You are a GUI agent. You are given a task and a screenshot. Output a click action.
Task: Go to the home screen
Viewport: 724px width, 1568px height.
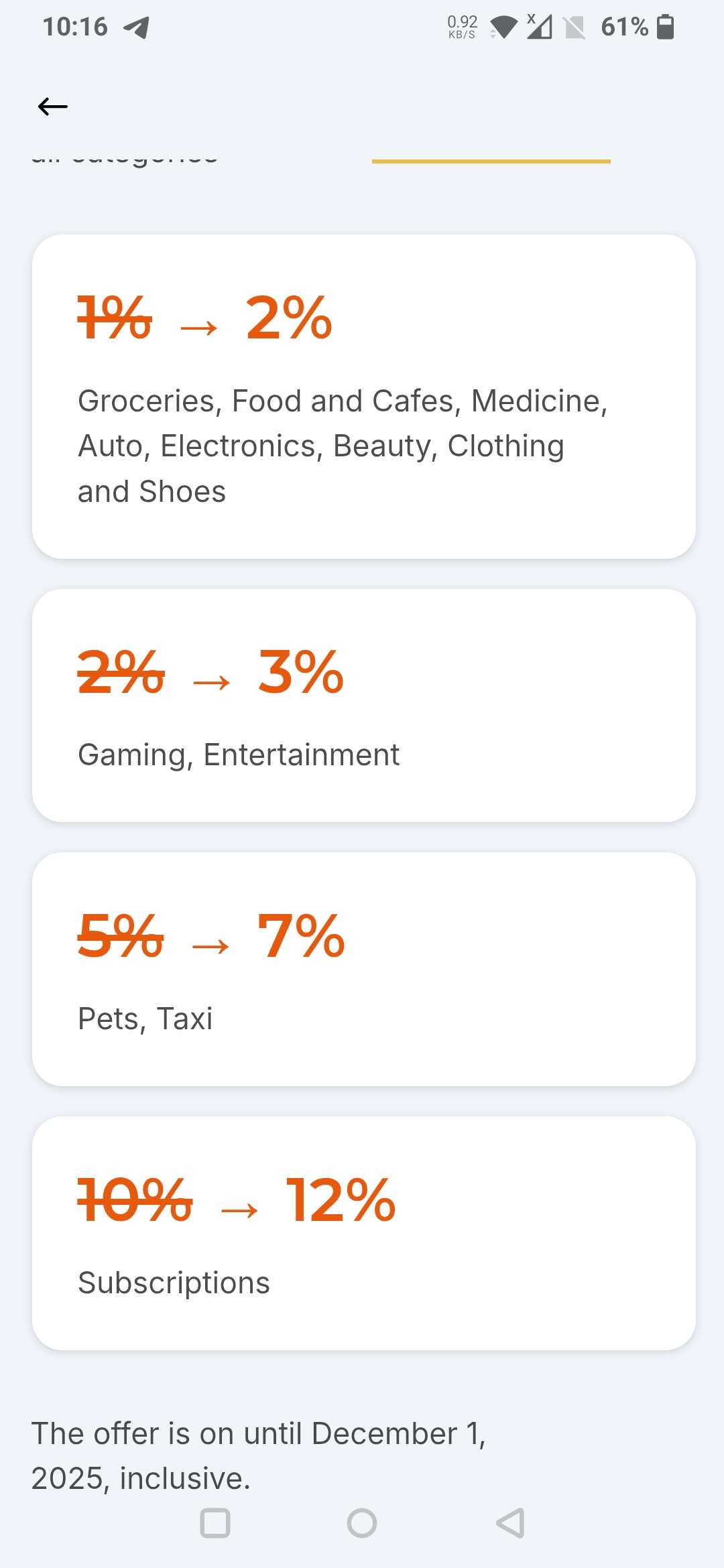362,1523
